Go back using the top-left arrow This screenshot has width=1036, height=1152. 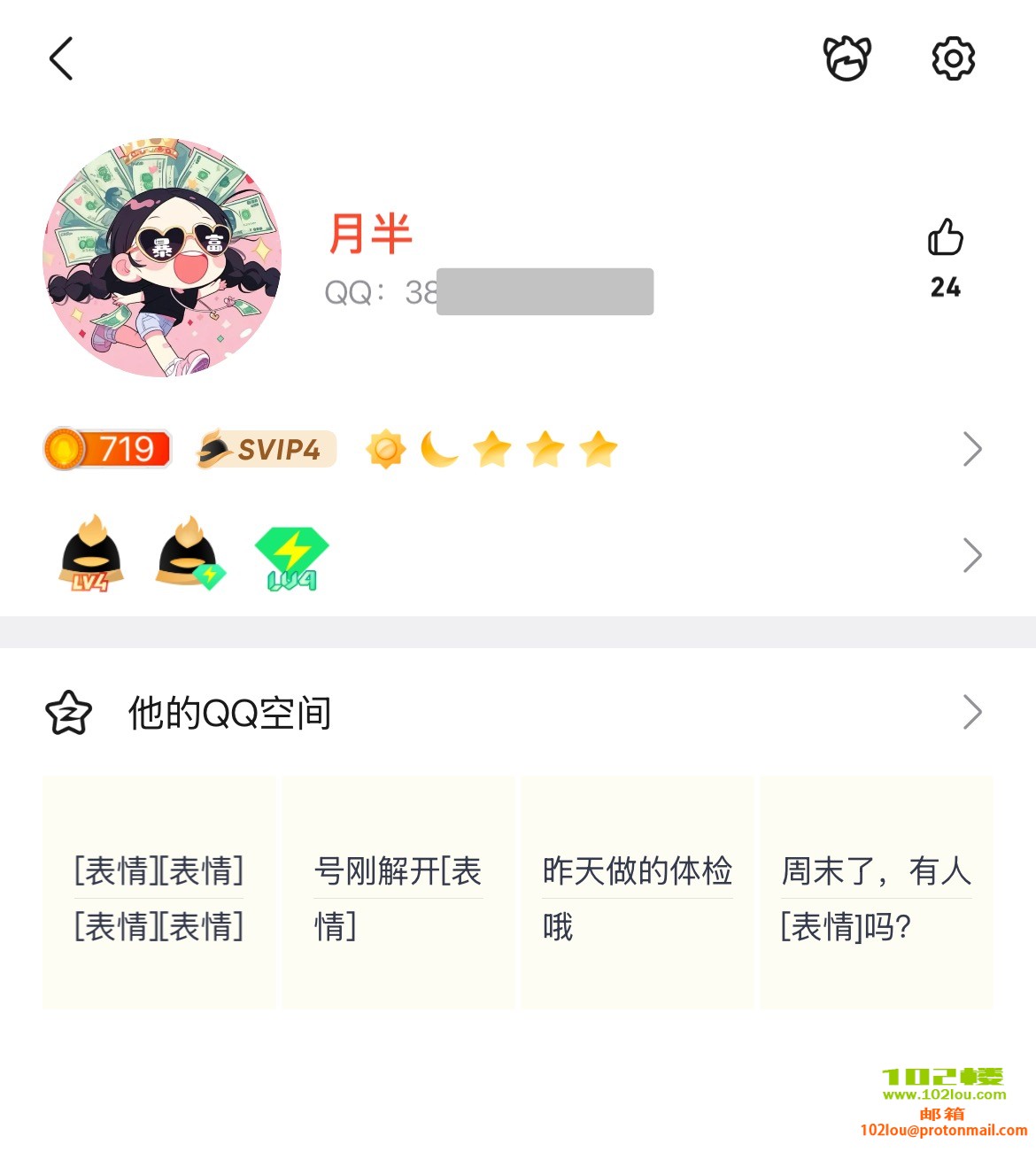pos(60,59)
